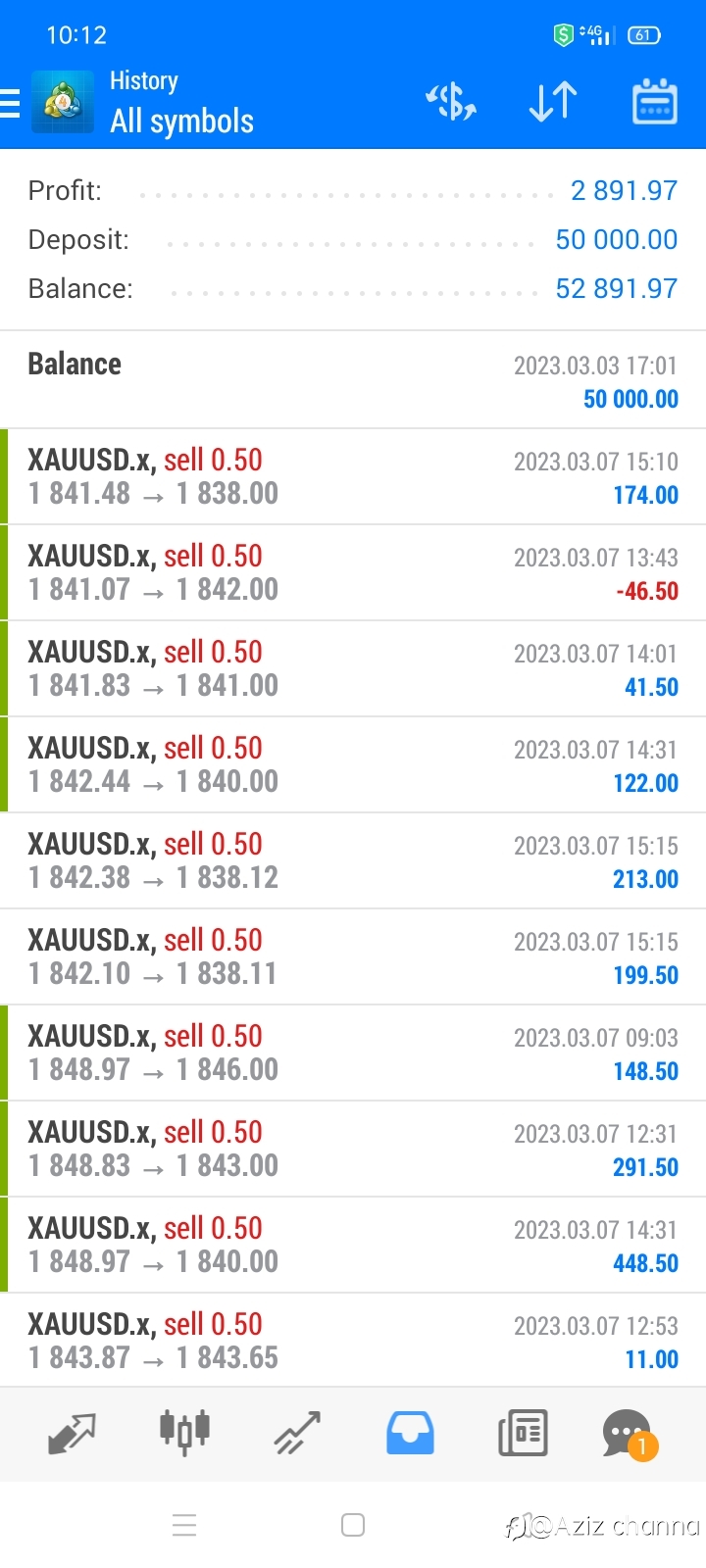Open the trade with profit 41.50
Image resolution: width=706 pixels, height=1568 pixels.
point(353,668)
